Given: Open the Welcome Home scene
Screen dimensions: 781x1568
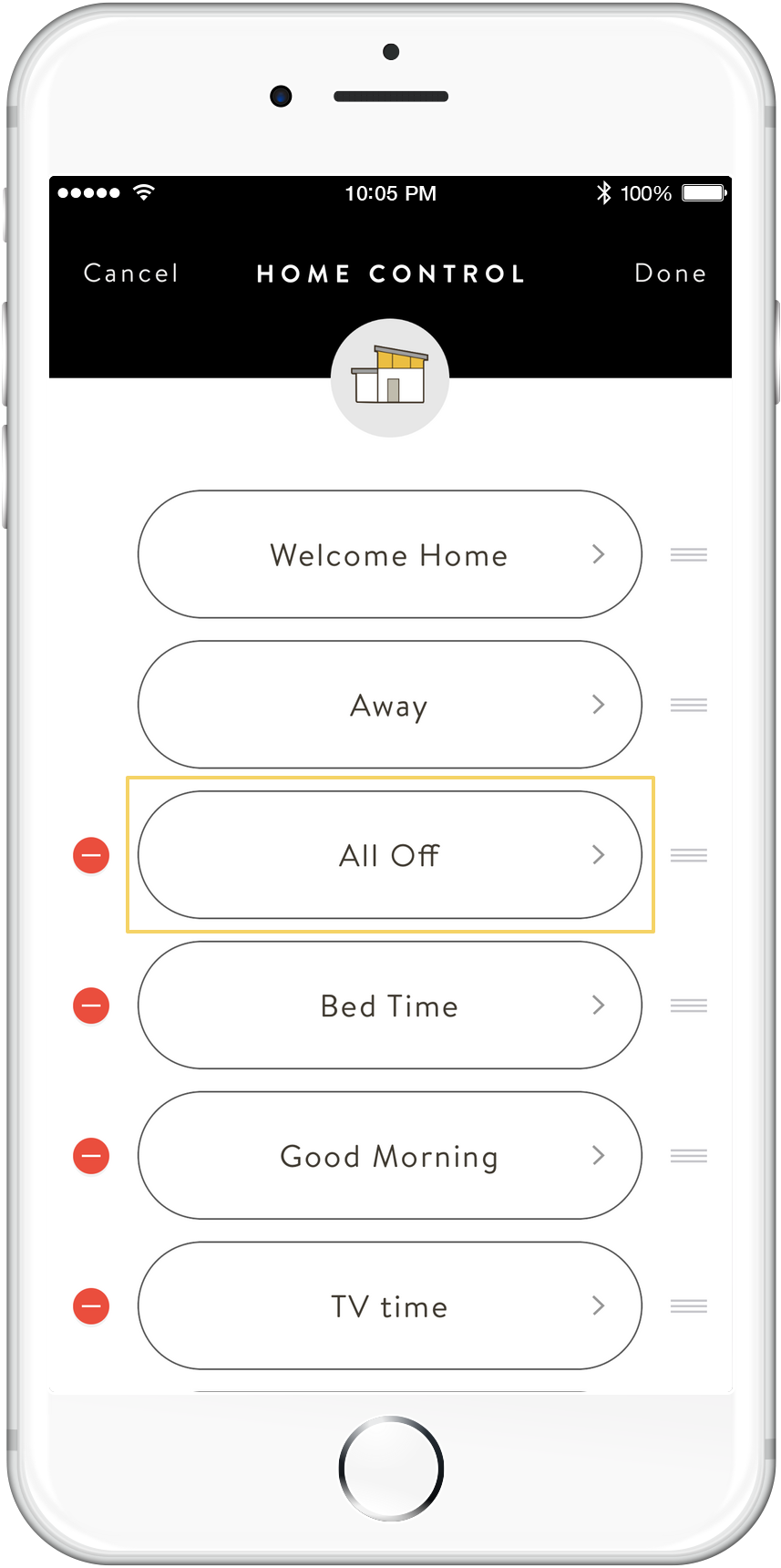Looking at the screenshot, I should pyautogui.click(x=390, y=554).
